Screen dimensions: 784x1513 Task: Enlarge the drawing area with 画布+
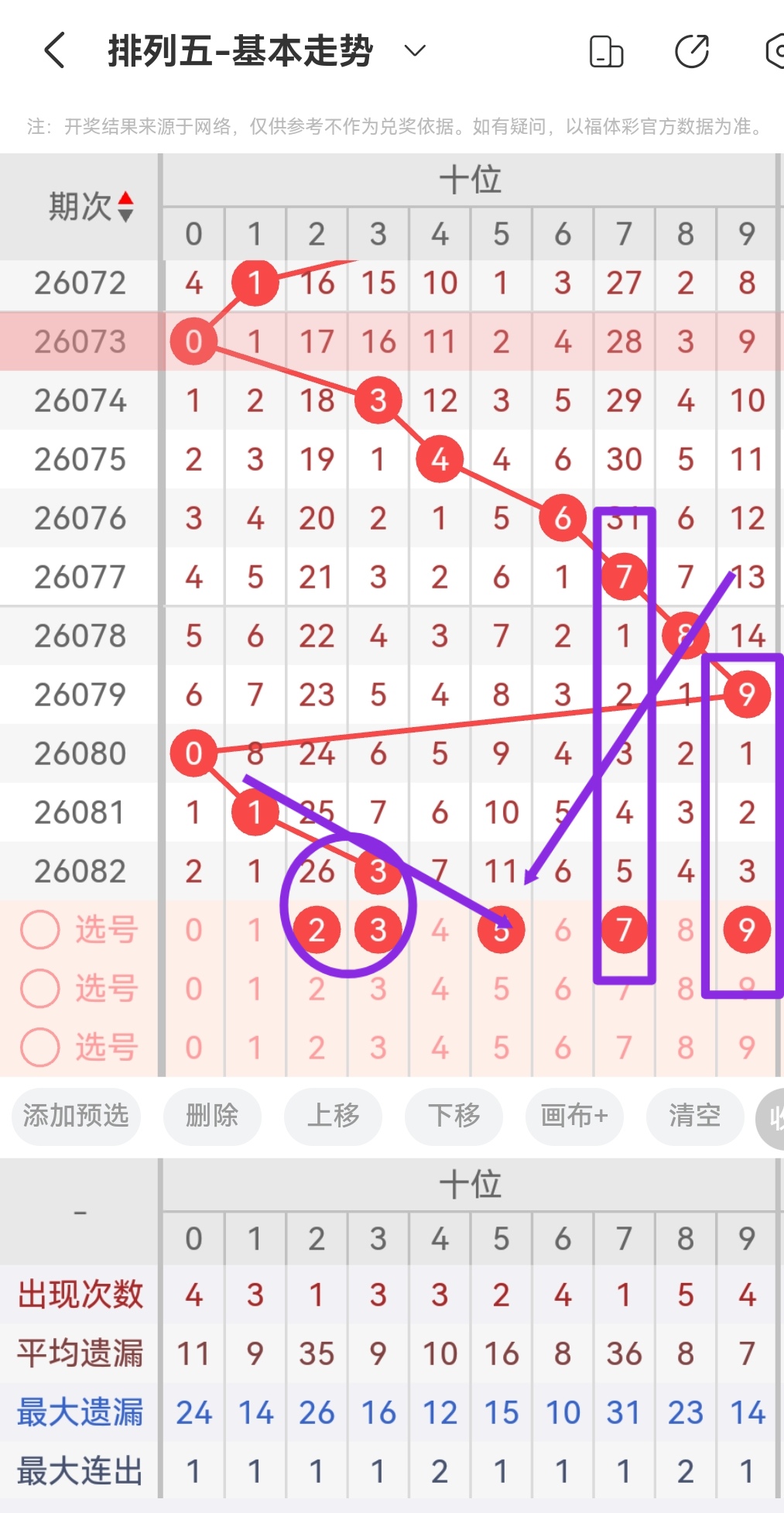click(x=574, y=1116)
